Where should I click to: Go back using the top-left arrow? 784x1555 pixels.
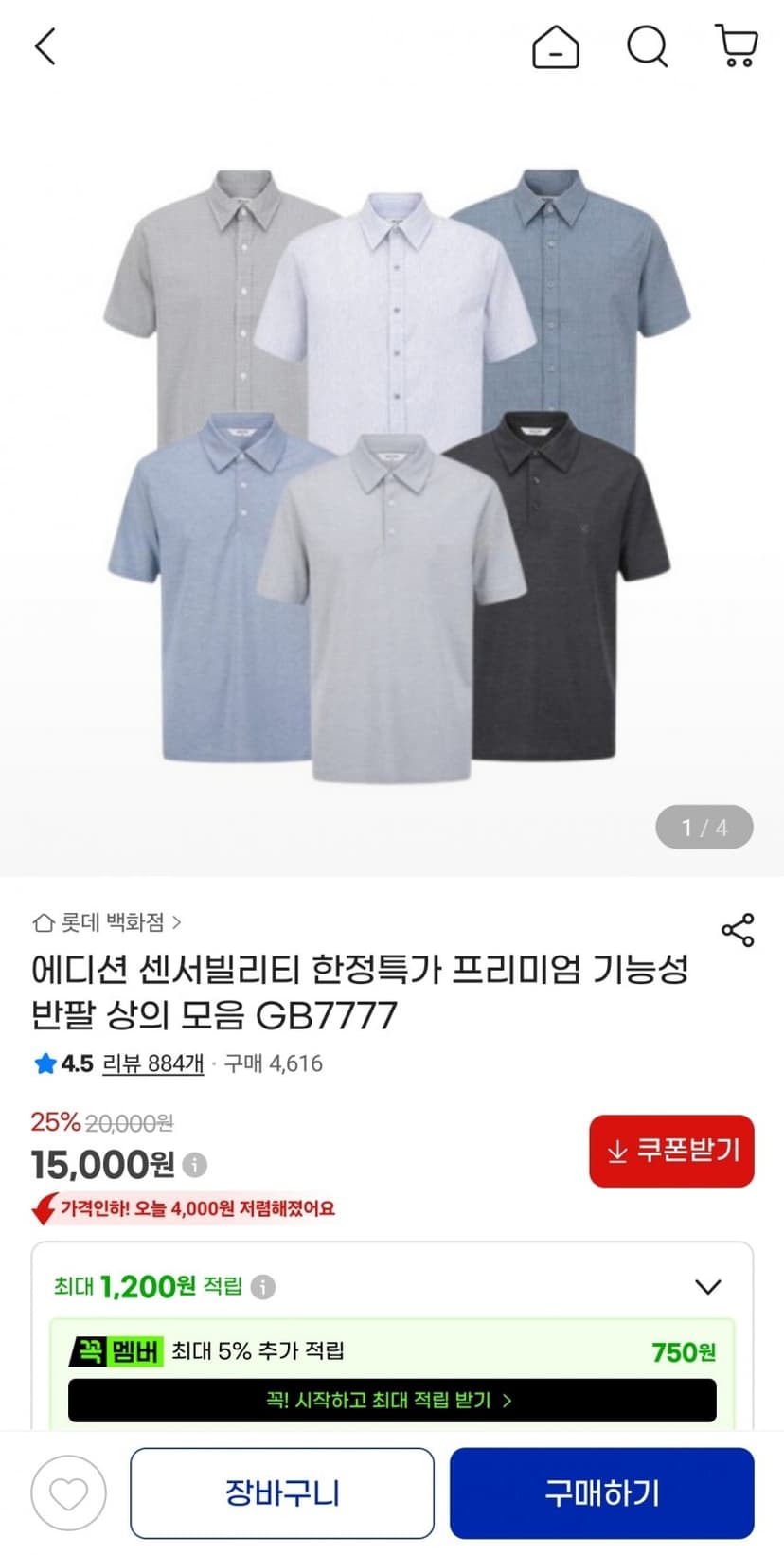(45, 46)
